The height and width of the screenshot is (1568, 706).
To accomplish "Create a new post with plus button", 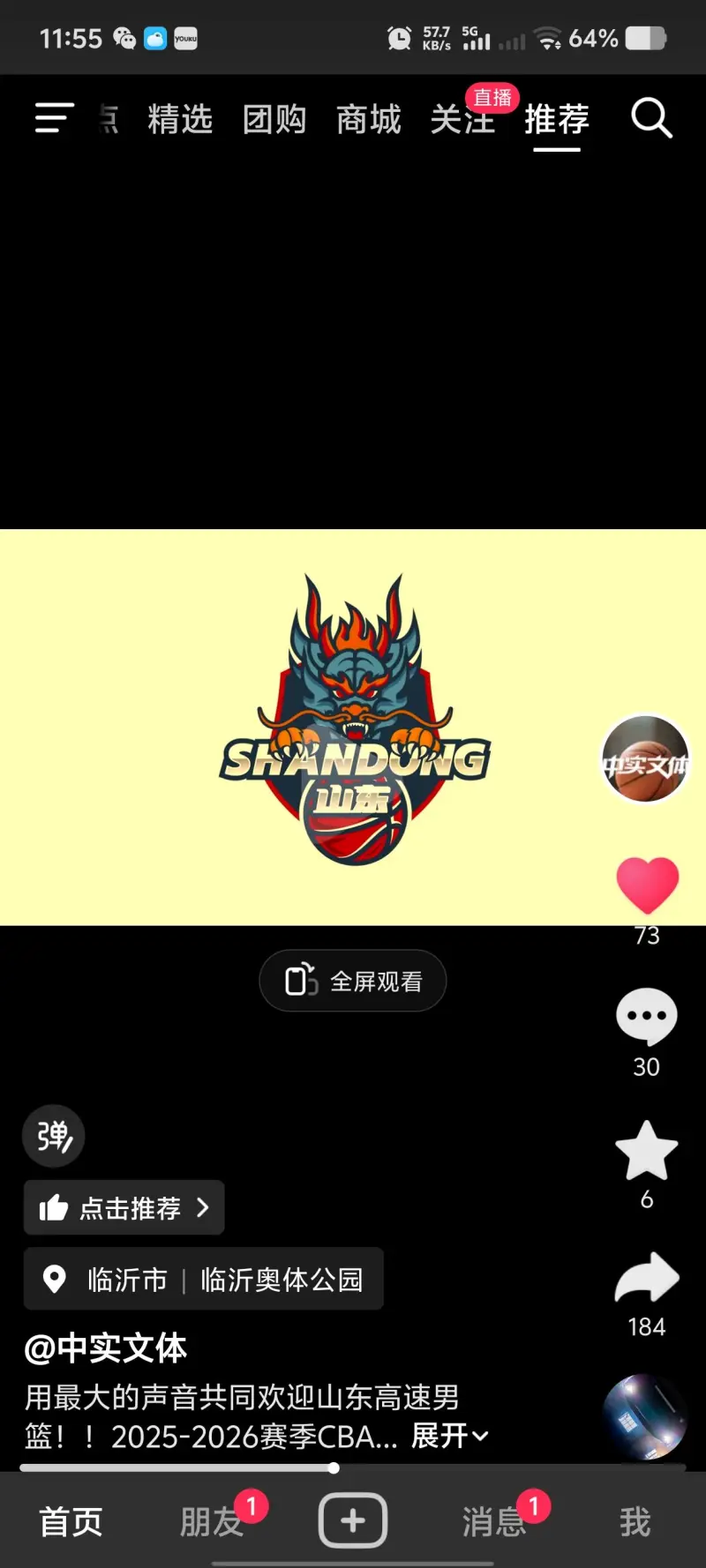I will pyautogui.click(x=353, y=1520).
